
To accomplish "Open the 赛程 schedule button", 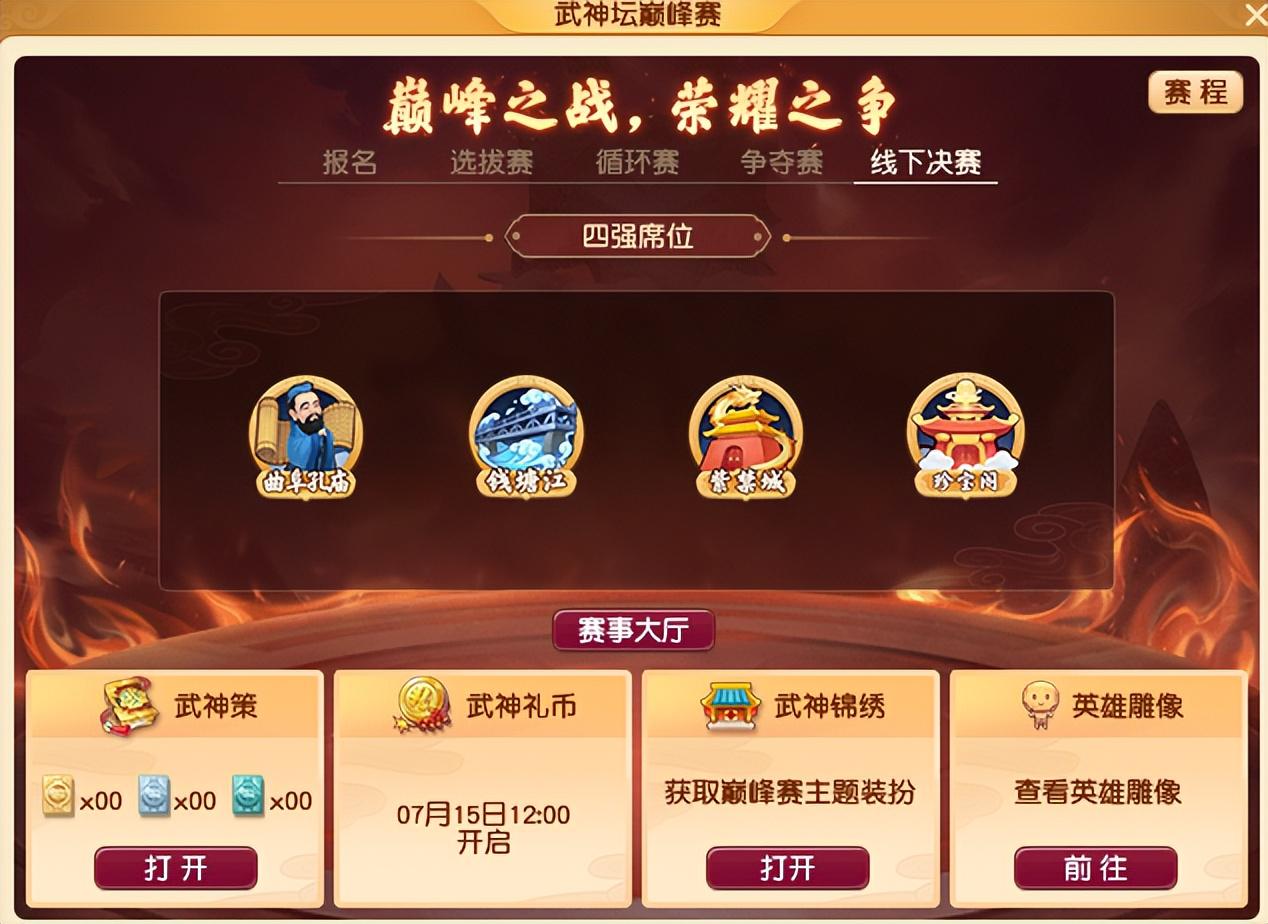I will click(1195, 93).
